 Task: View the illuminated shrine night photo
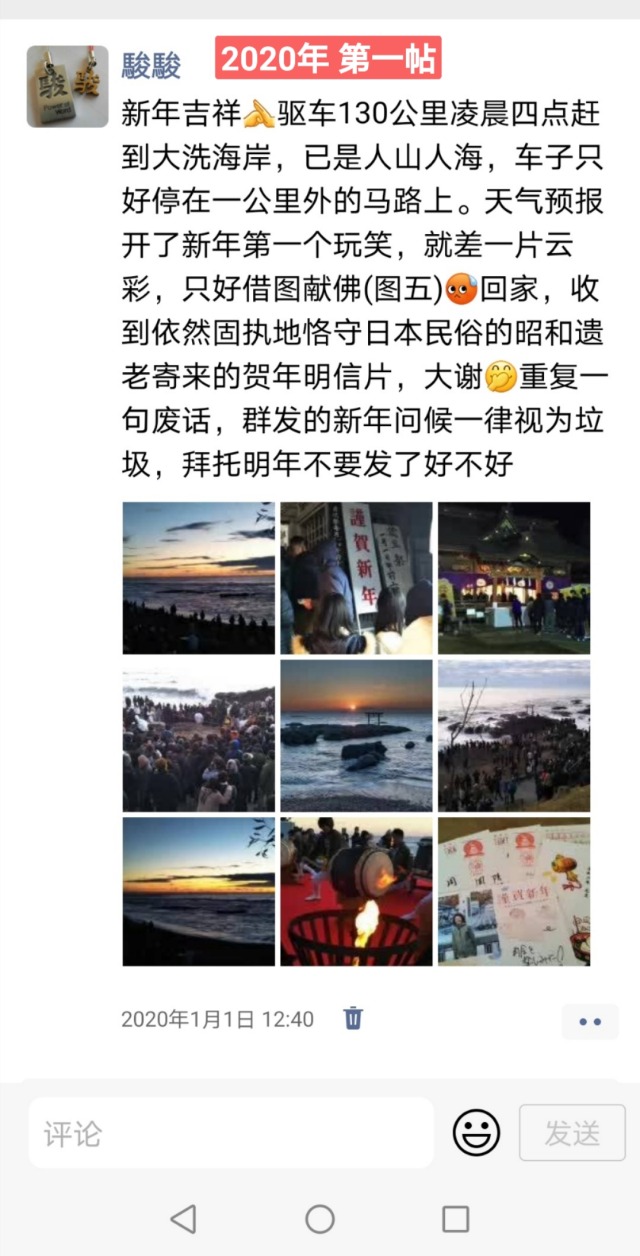click(x=514, y=578)
